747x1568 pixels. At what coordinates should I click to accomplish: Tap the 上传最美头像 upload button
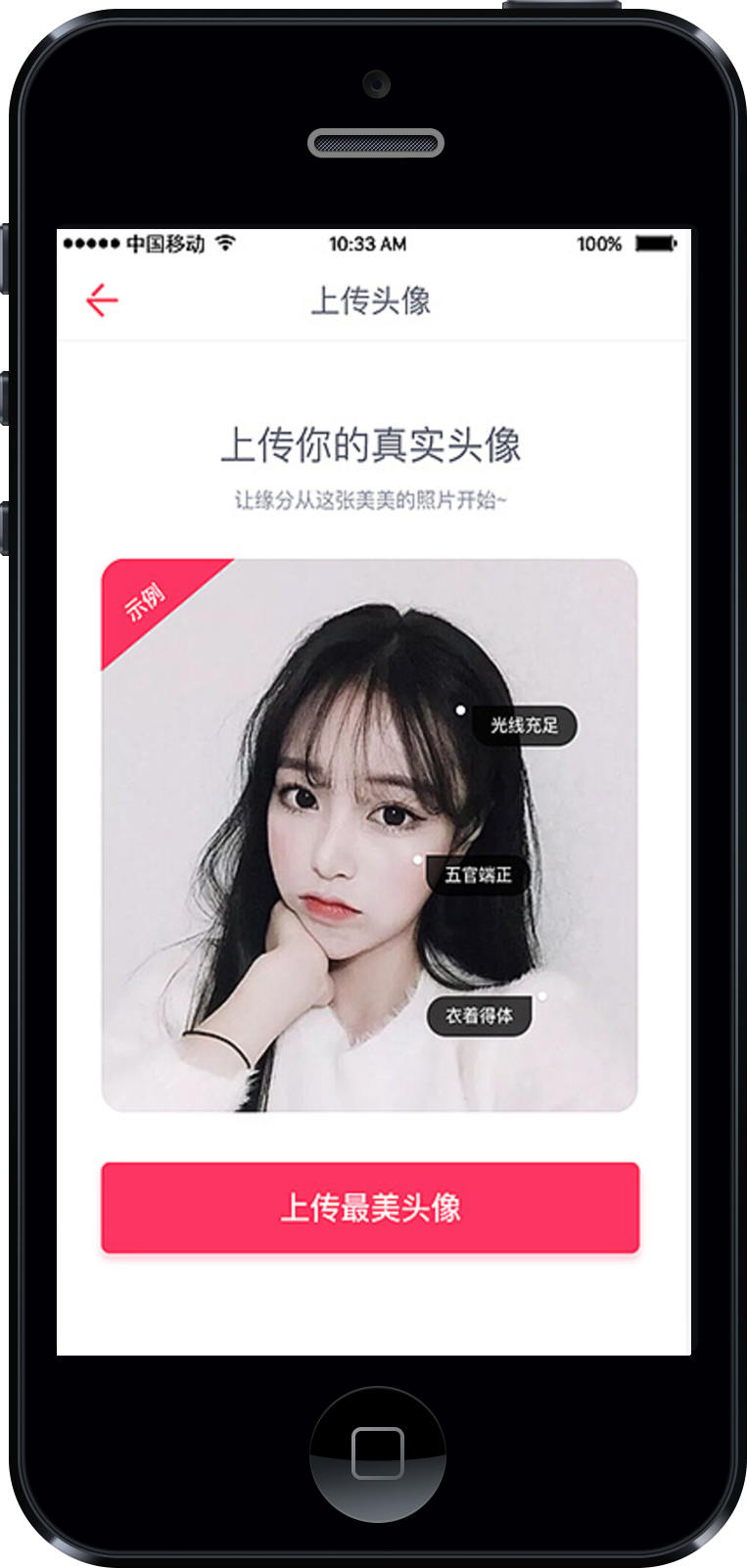click(370, 1207)
